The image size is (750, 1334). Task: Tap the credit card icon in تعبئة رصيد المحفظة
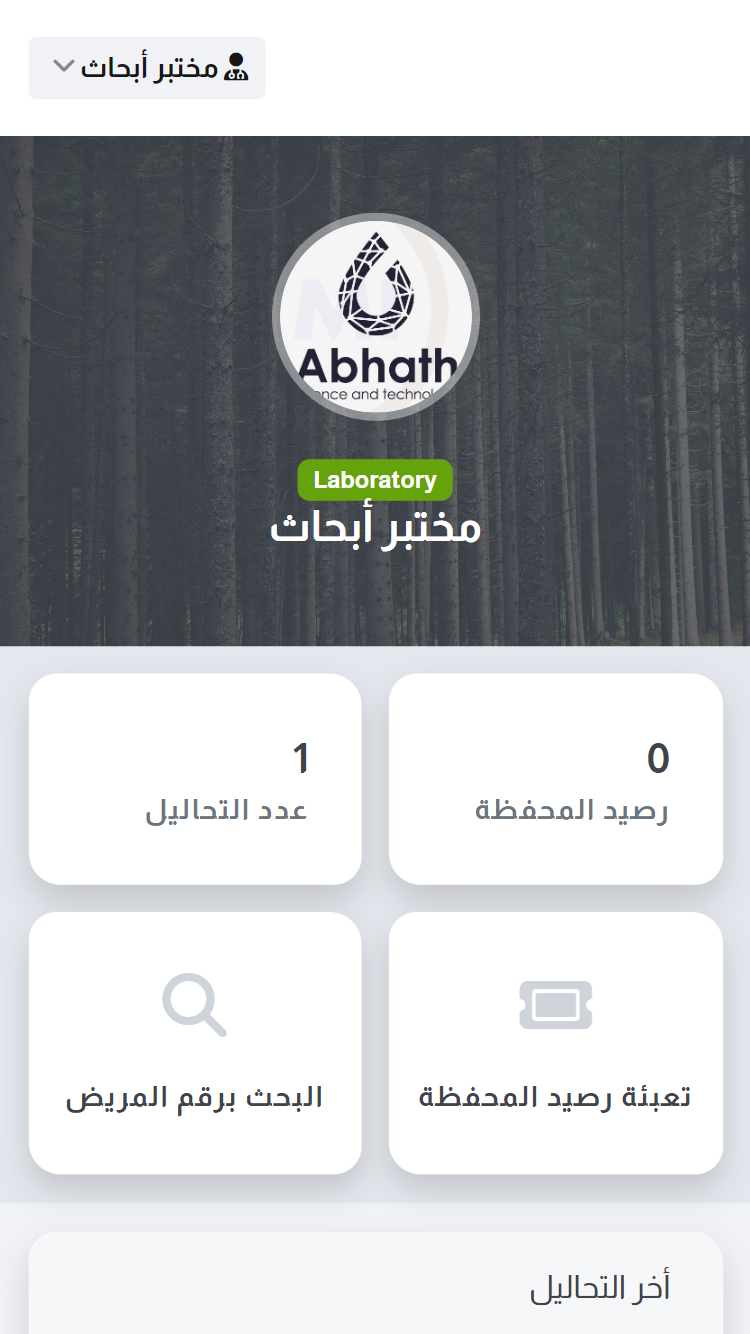(555, 1005)
